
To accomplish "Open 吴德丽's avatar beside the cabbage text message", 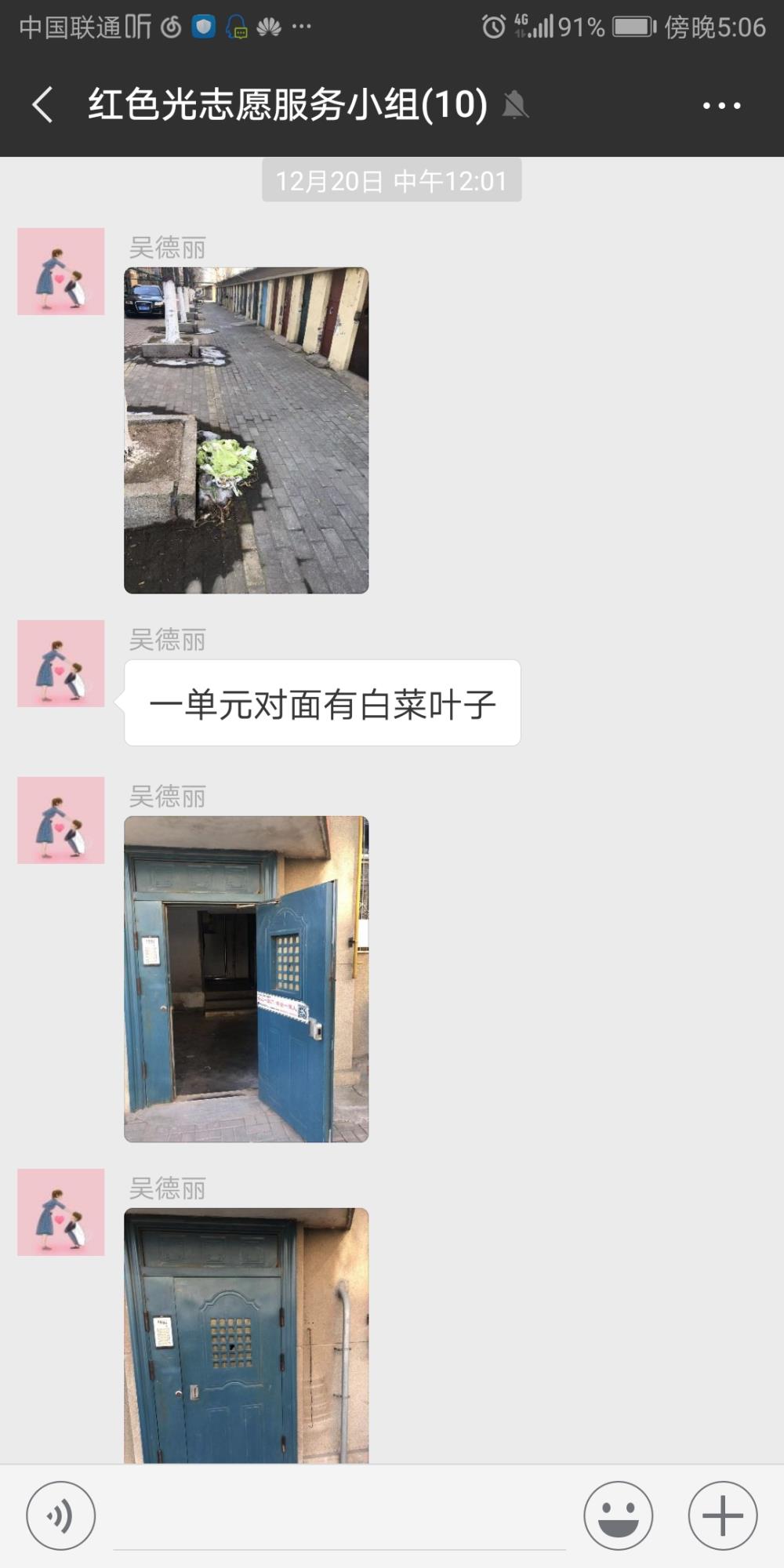I will [61, 663].
